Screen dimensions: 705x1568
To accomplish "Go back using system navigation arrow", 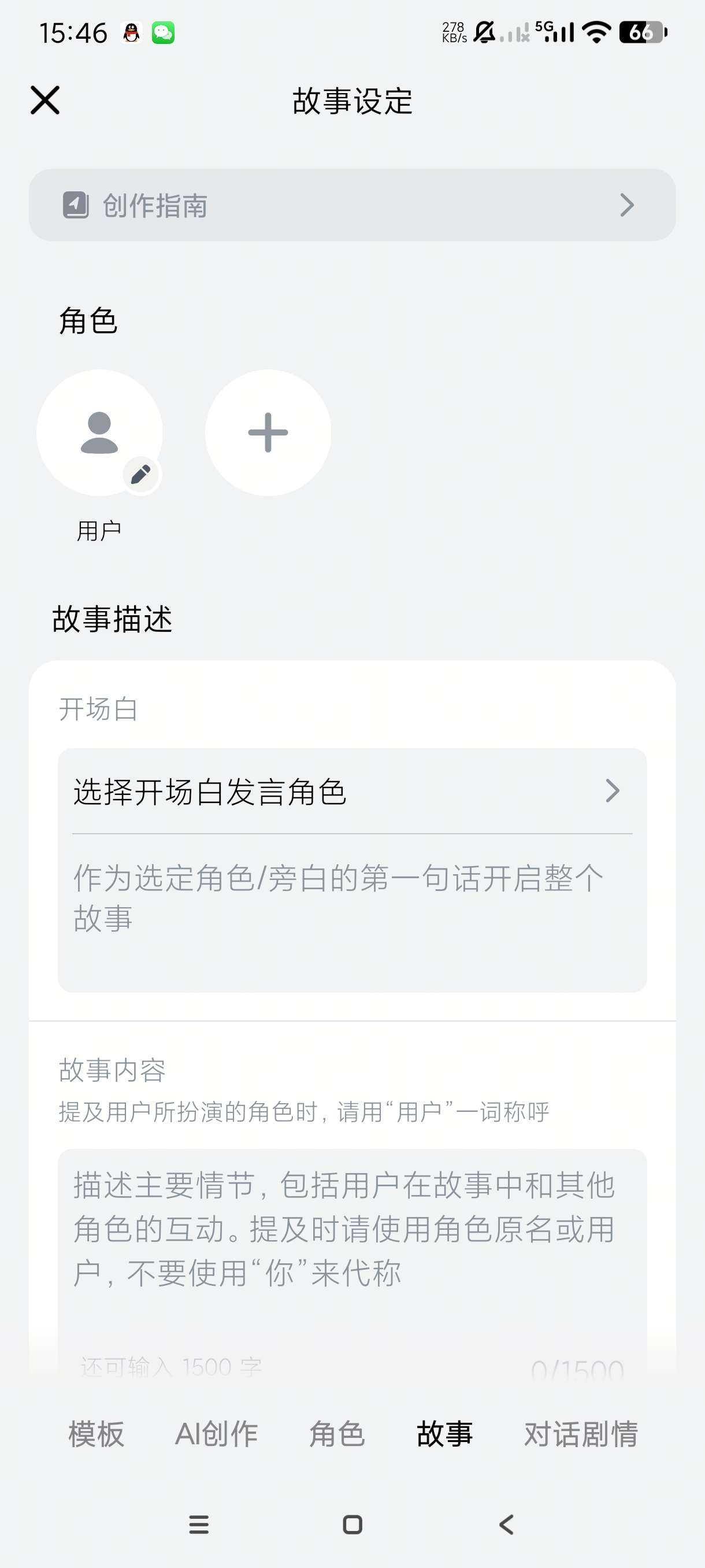I will tap(506, 1525).
